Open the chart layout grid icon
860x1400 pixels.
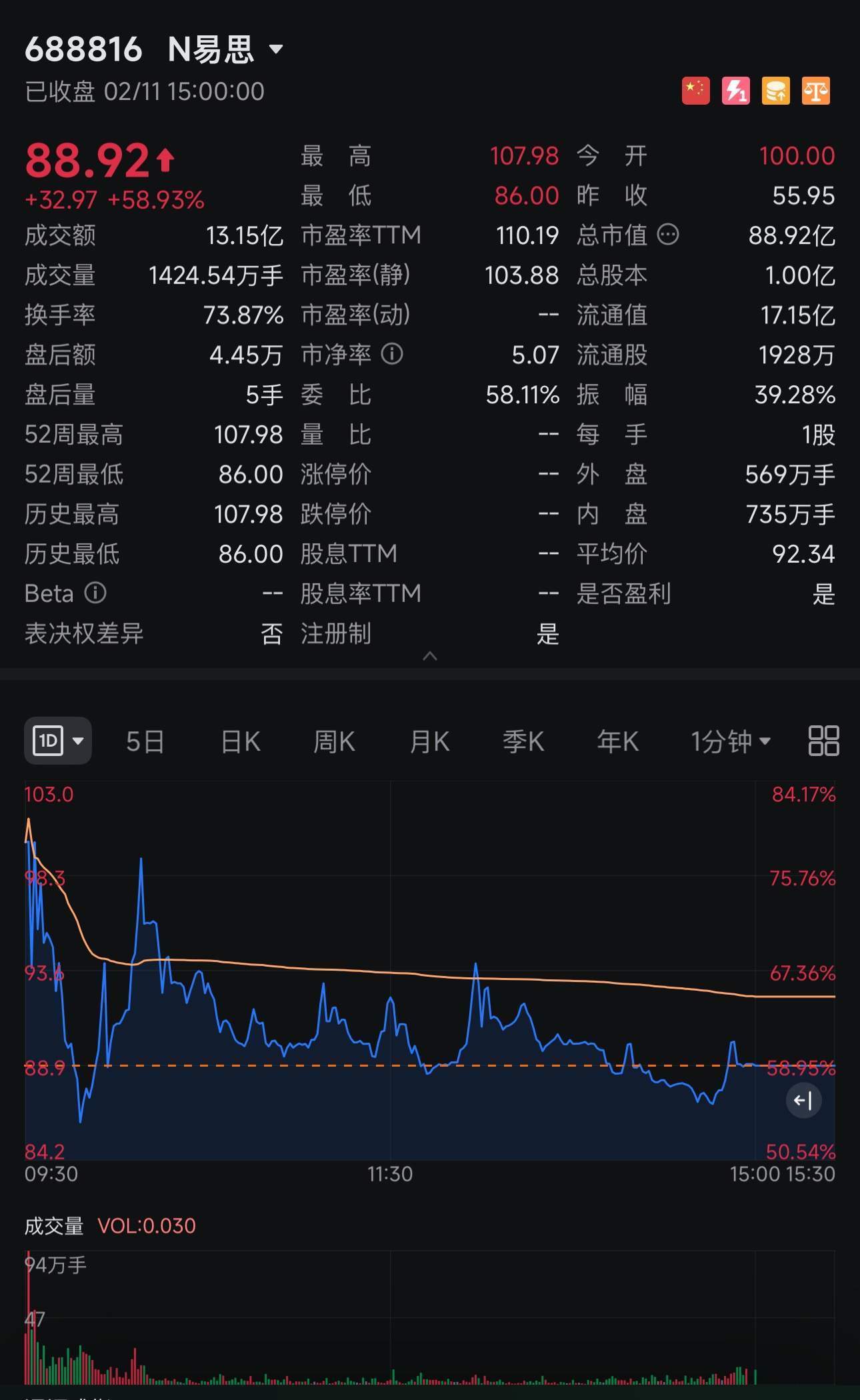823,741
